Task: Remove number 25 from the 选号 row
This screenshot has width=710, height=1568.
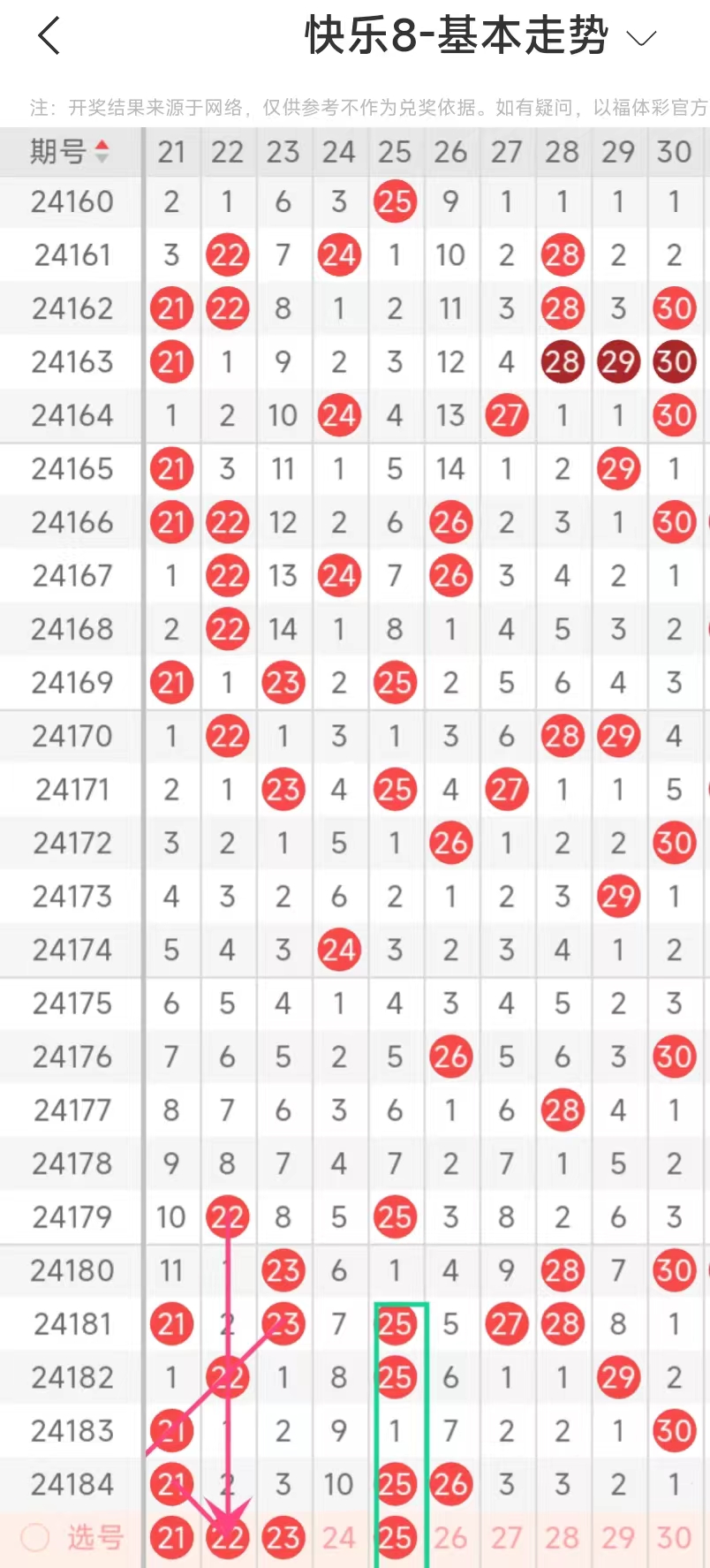Action: (x=395, y=1538)
